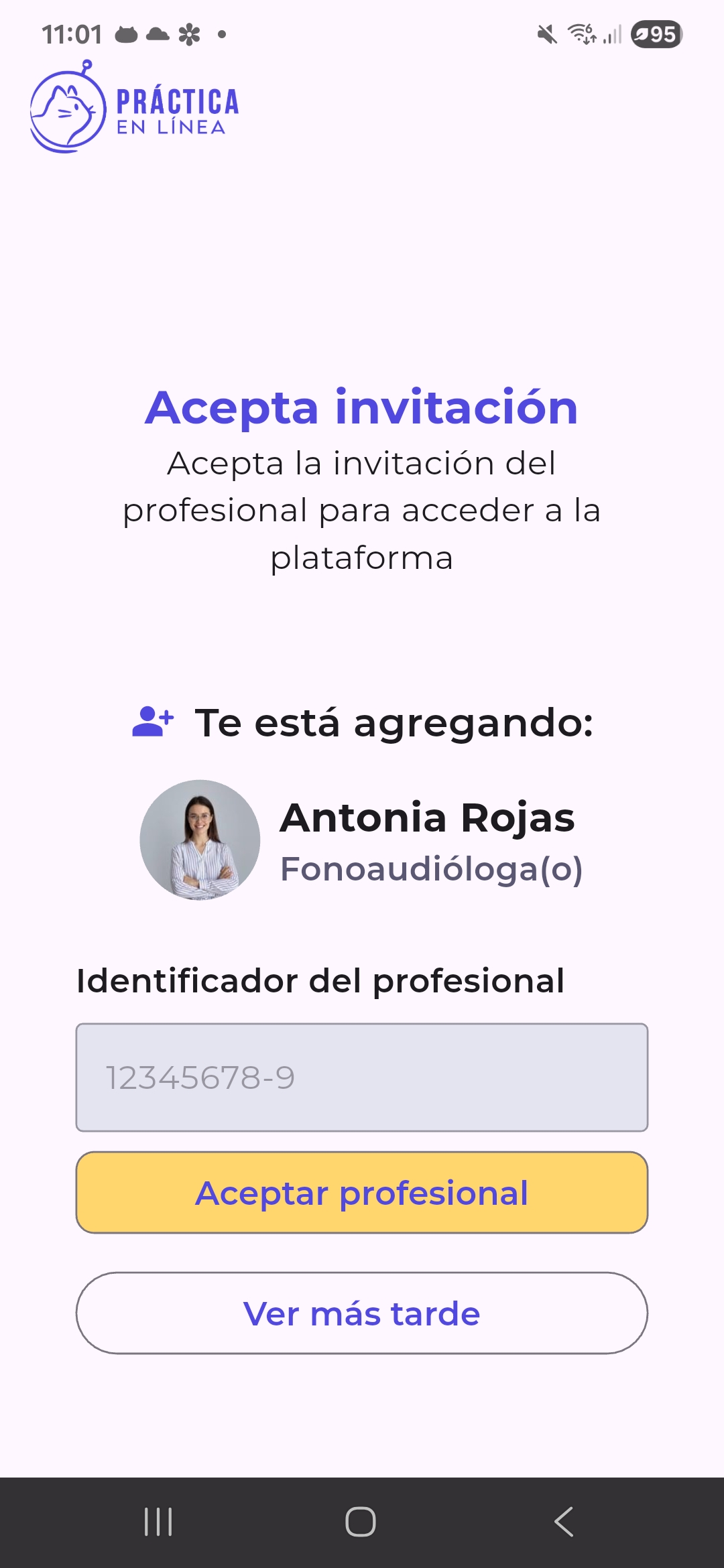724x1568 pixels.
Task: Choose Ver más tarde to postpone
Action: [362, 1313]
